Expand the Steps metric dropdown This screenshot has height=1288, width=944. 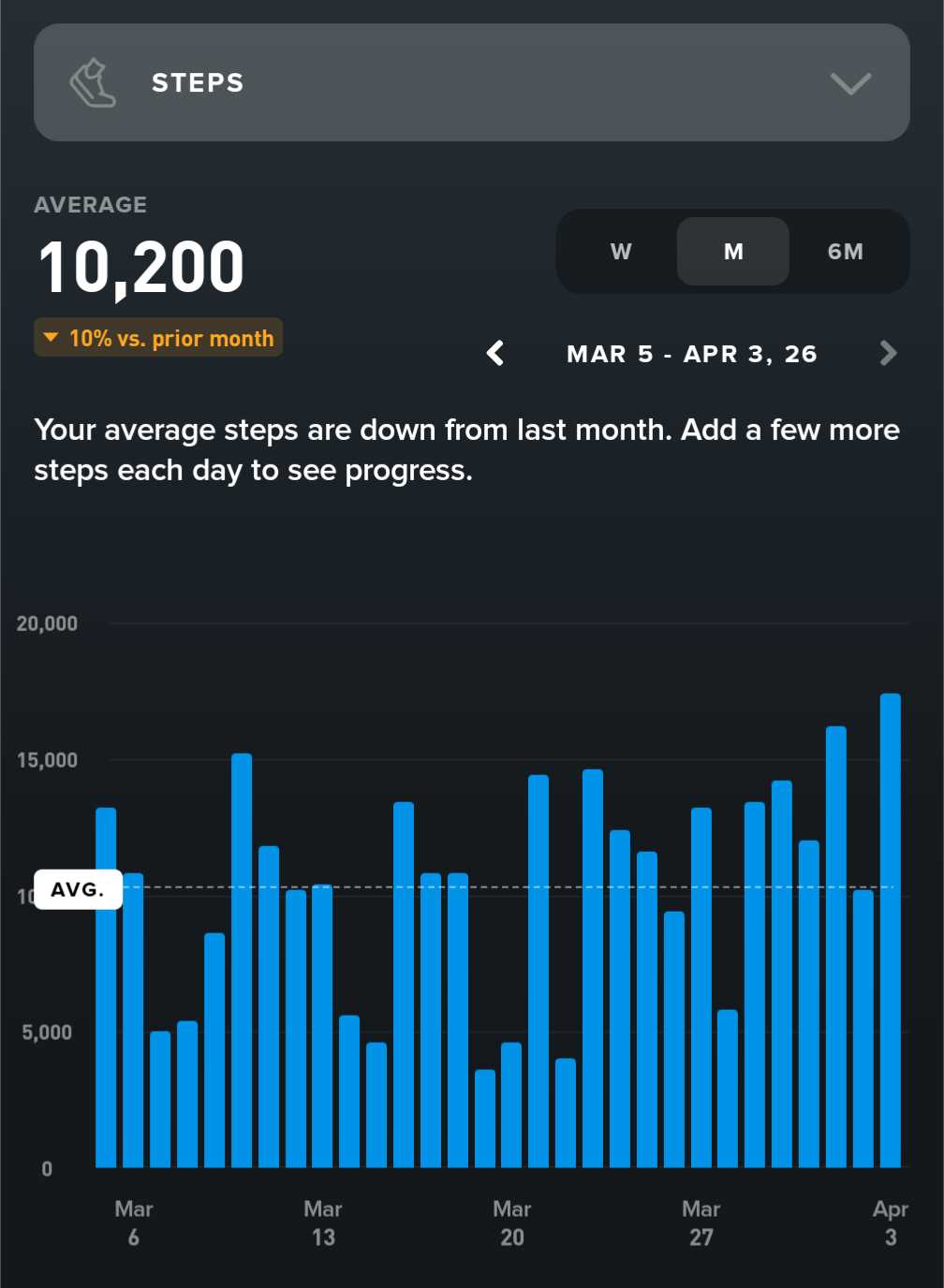click(x=849, y=83)
